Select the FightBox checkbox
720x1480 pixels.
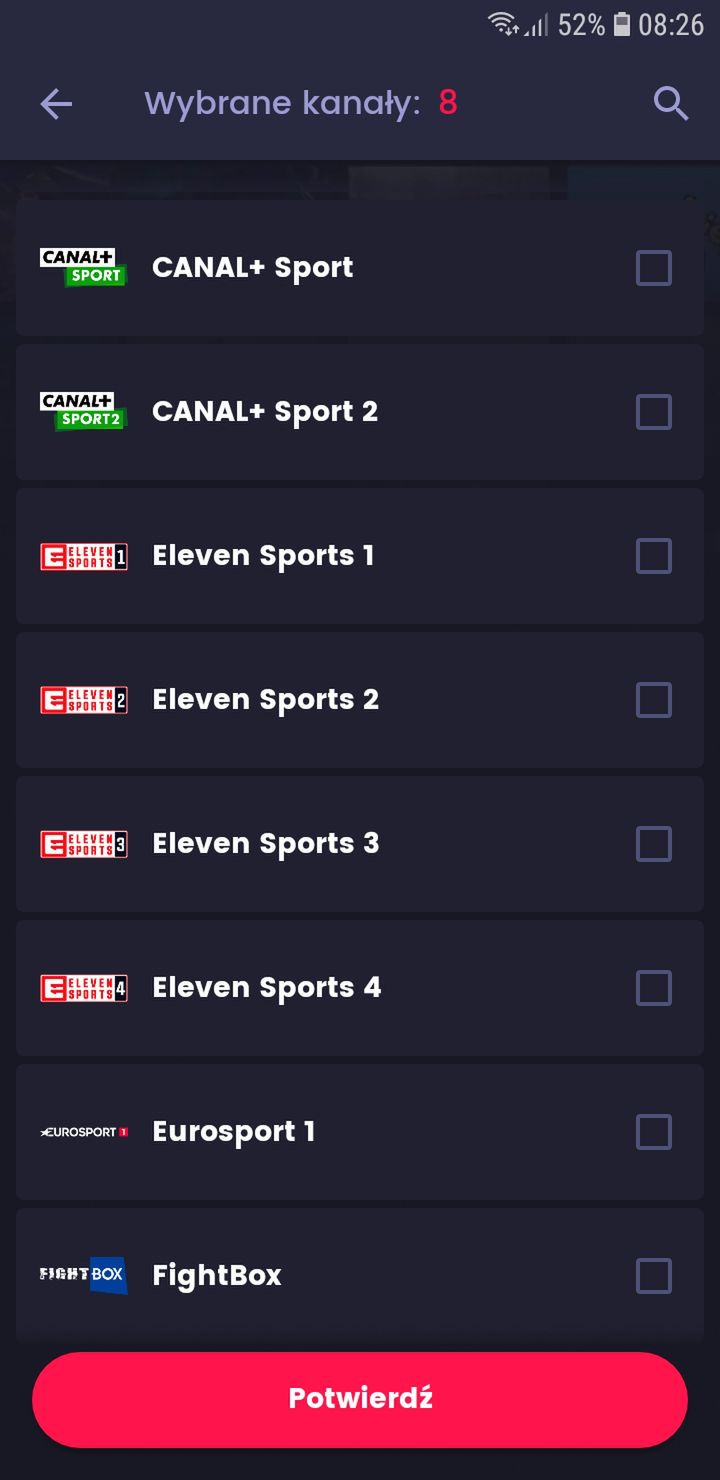pyautogui.click(x=654, y=1276)
